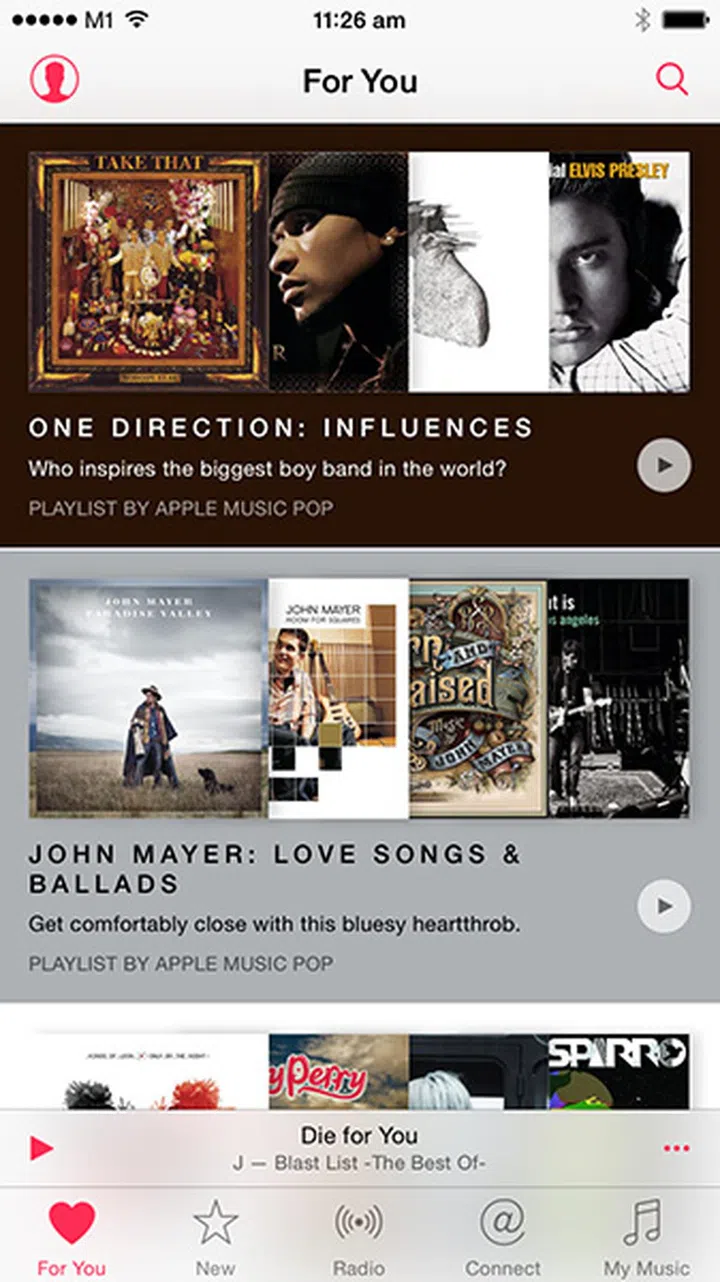This screenshot has height=1282, width=720.
Task: Switch to the New tab
Action: click(x=215, y=1238)
